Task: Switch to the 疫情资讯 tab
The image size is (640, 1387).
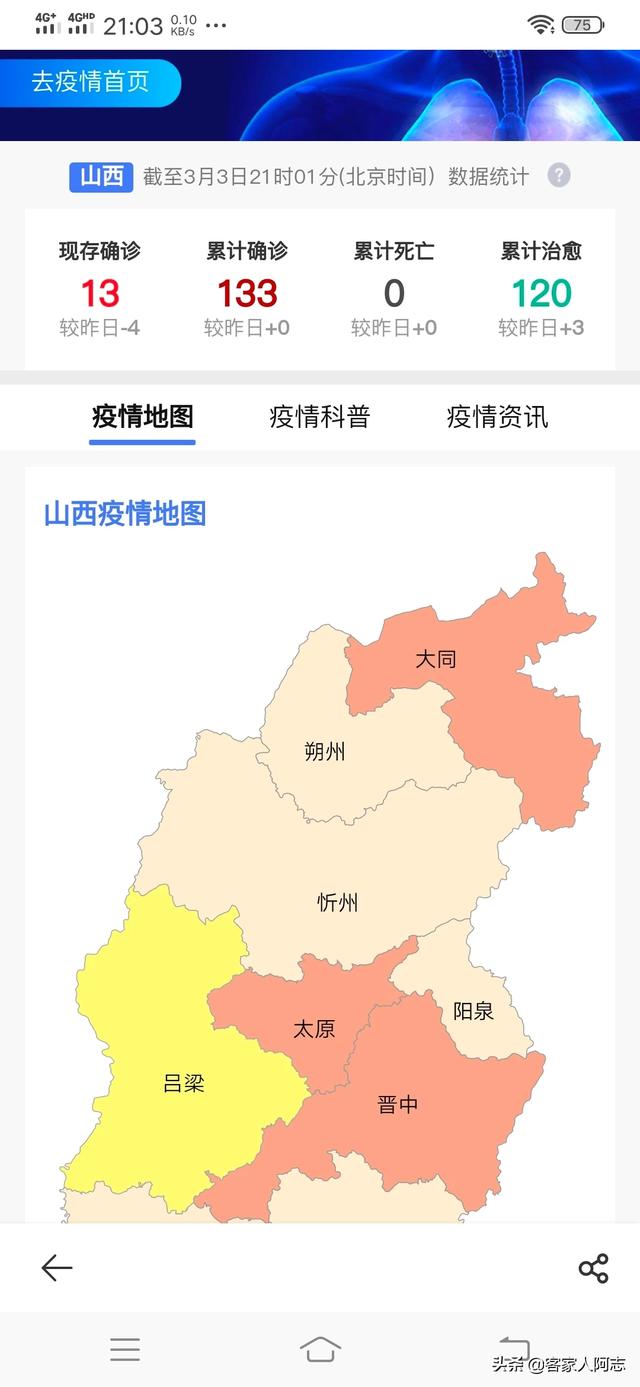Action: pyautogui.click(x=497, y=416)
